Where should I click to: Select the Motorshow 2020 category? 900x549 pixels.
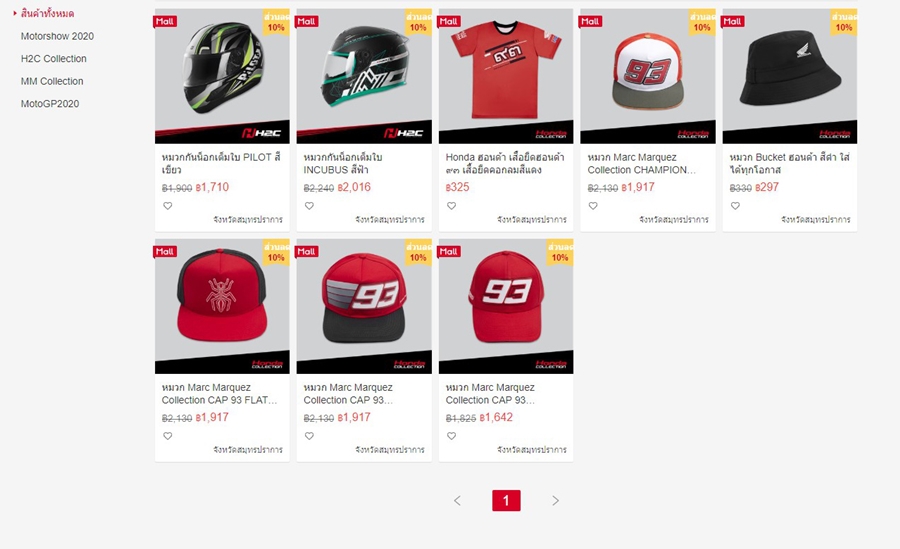57,36
